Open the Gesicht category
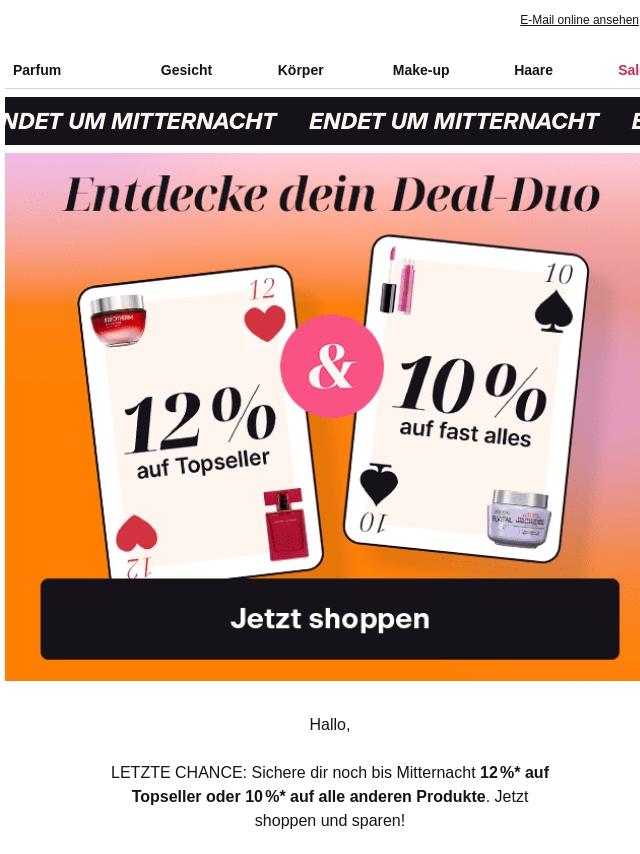Screen dimensions: 640x854 pyautogui.click(x=186, y=70)
